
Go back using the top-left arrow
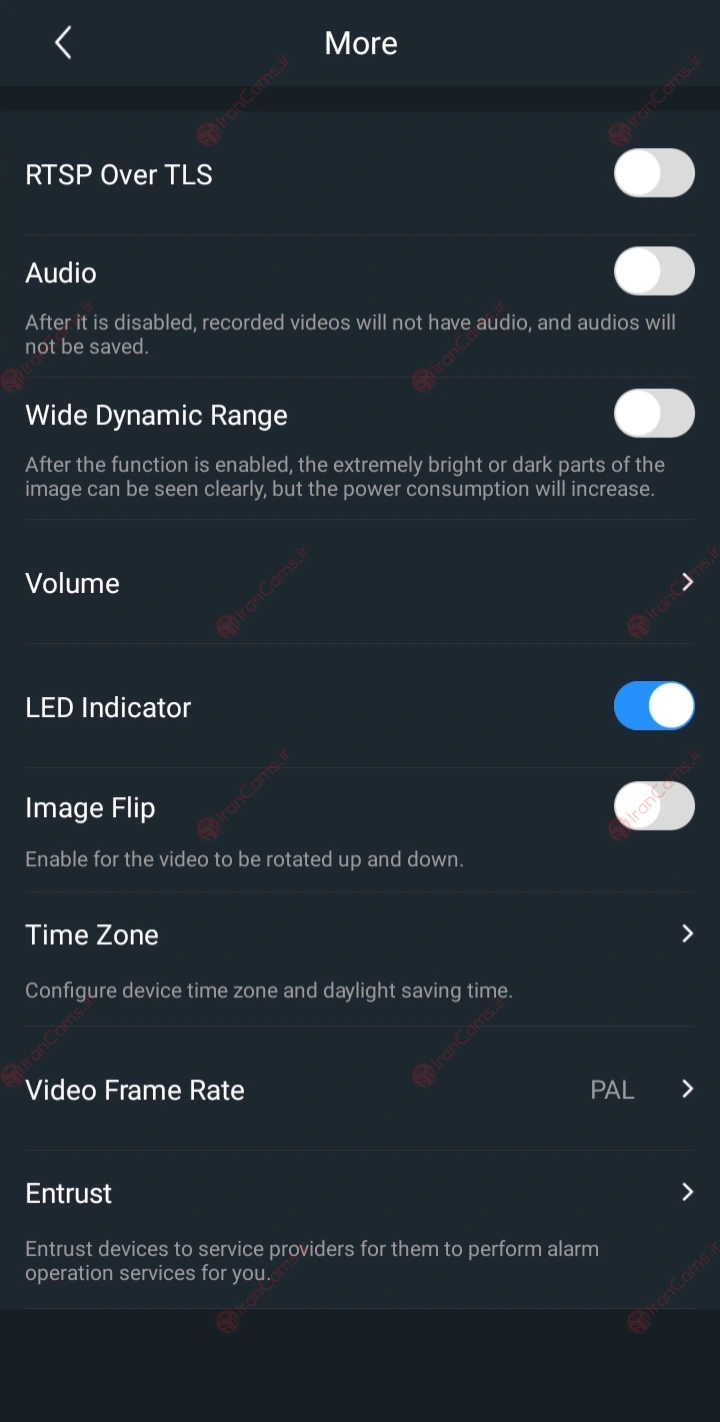(63, 43)
